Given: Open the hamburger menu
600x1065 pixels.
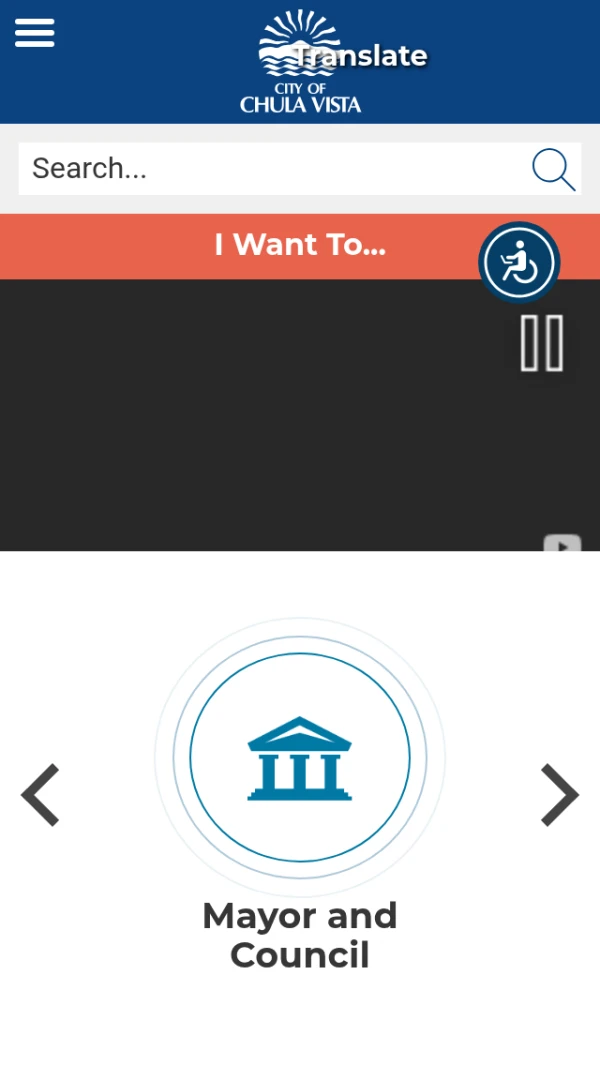Looking at the screenshot, I should [35, 33].
